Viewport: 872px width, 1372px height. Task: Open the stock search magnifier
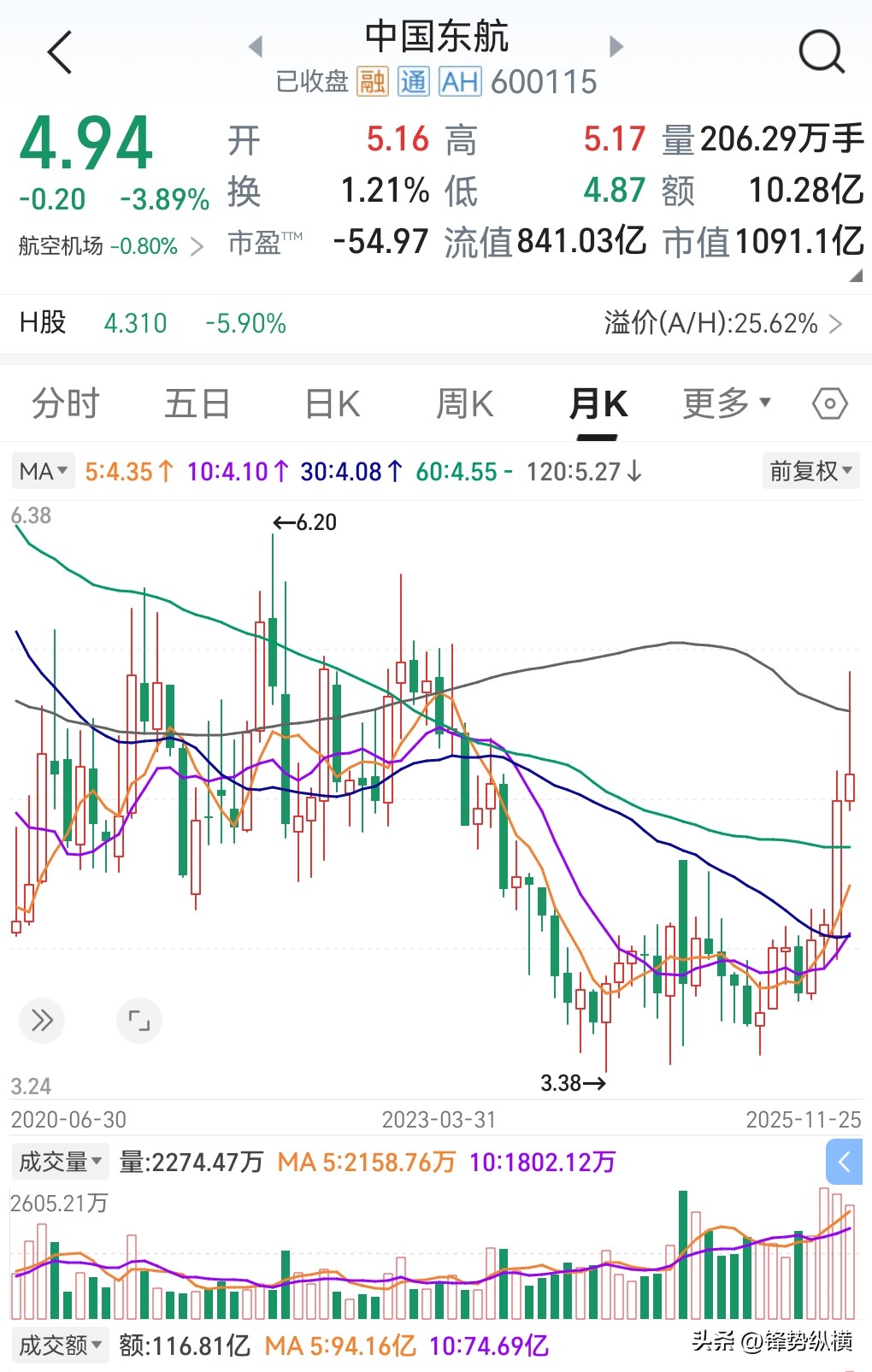pyautogui.click(x=819, y=51)
